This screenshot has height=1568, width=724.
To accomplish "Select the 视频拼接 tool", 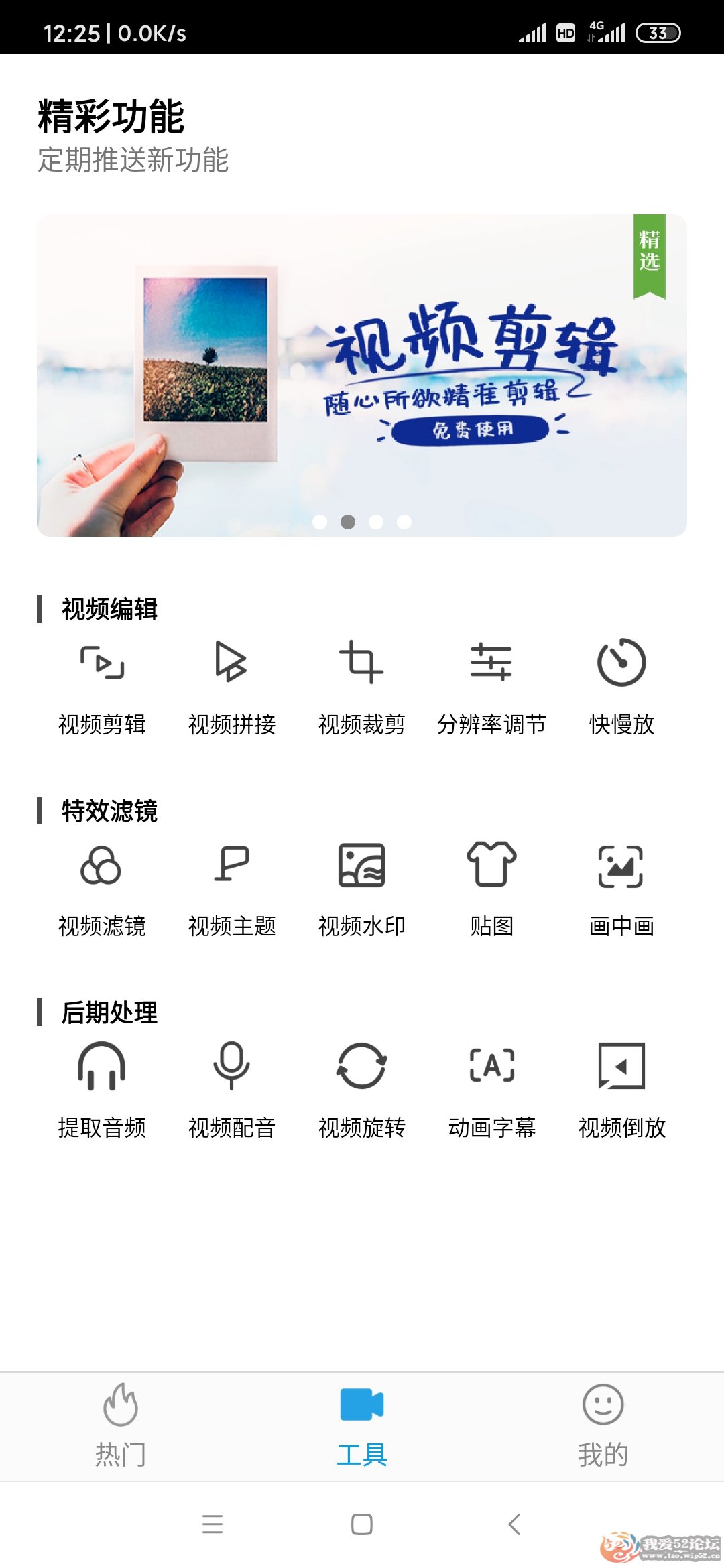I will pyautogui.click(x=232, y=687).
